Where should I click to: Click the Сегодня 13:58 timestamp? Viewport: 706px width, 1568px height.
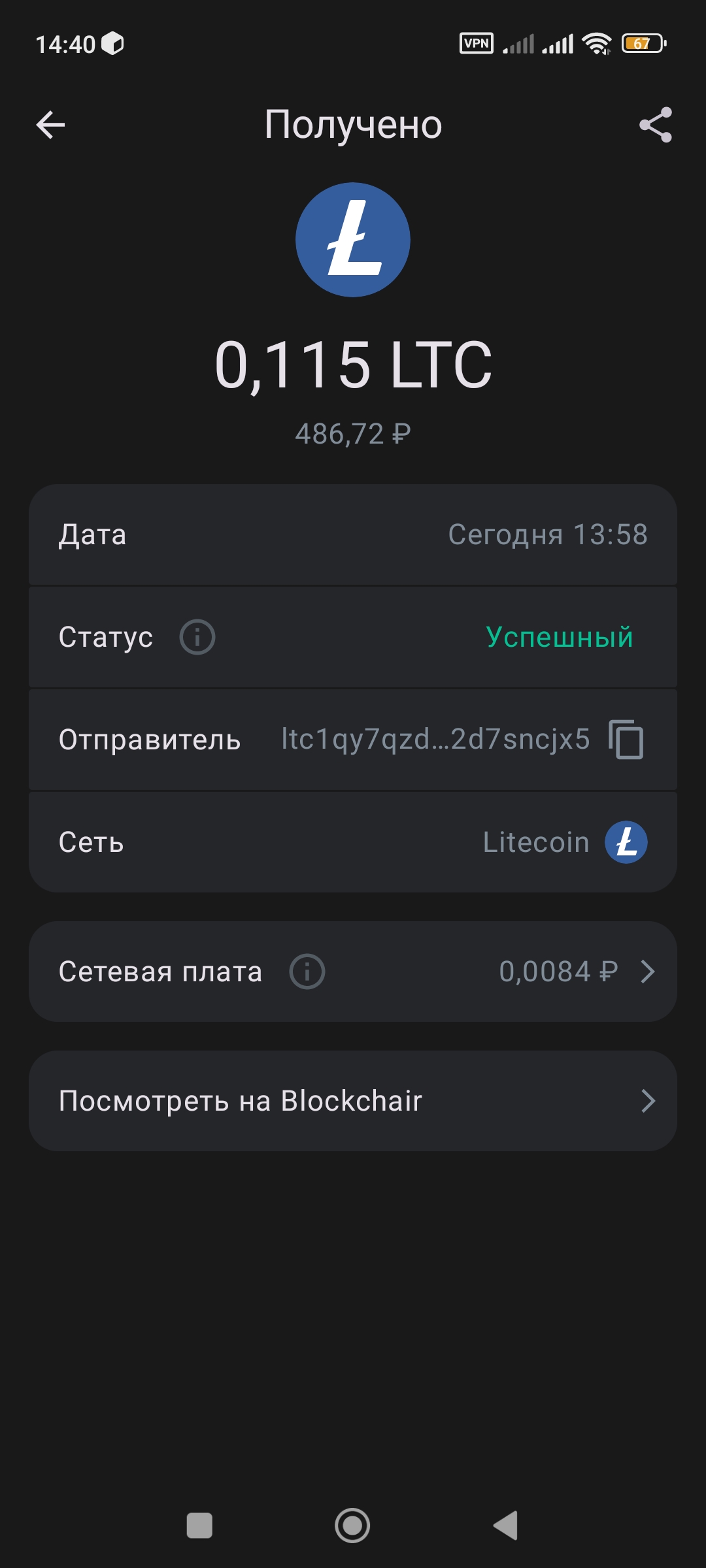point(550,535)
